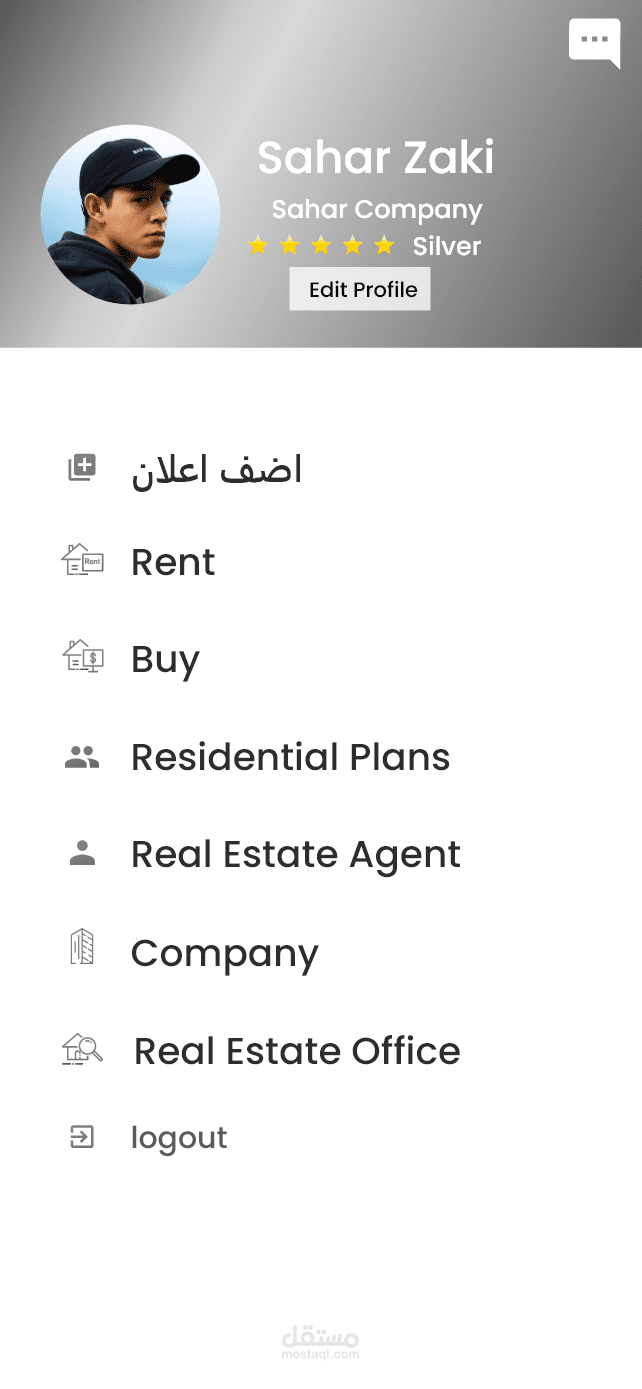
Task: Open the Company menu item
Action: [224, 953]
